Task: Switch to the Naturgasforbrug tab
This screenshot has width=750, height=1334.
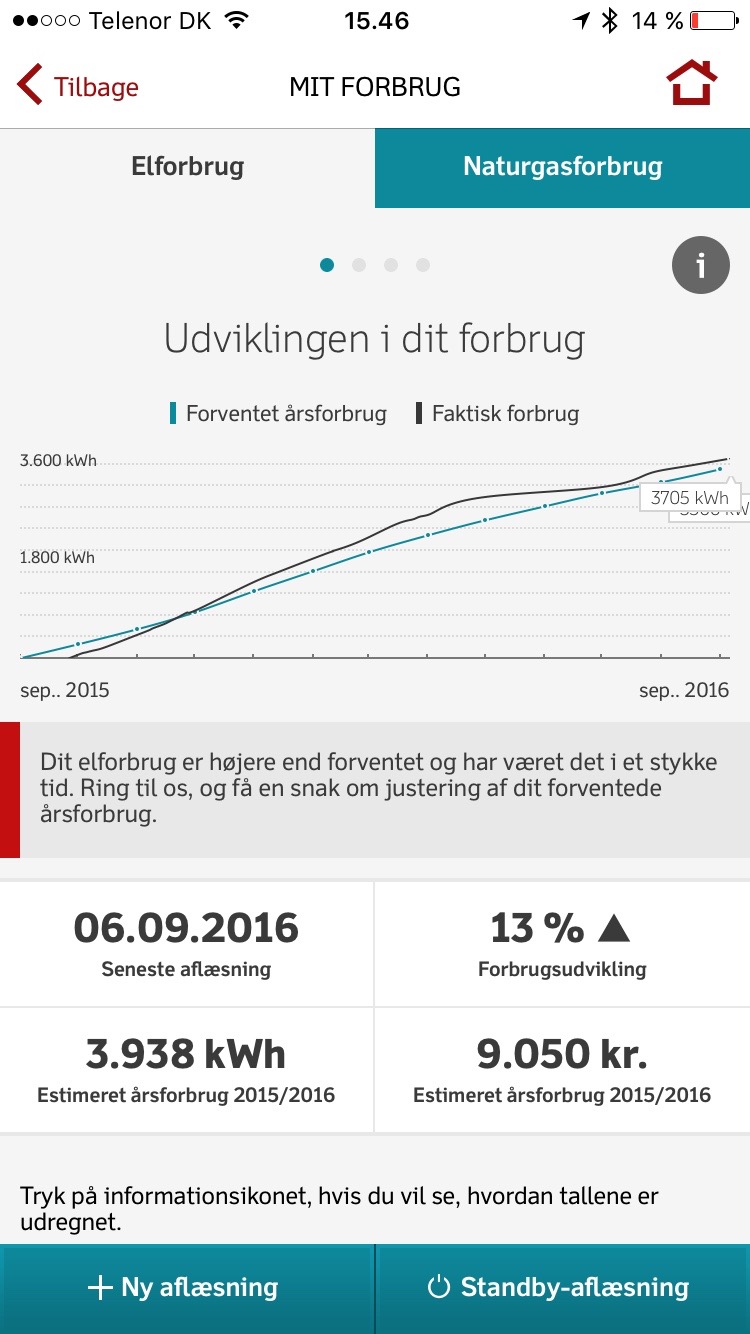Action: pyautogui.click(x=562, y=167)
